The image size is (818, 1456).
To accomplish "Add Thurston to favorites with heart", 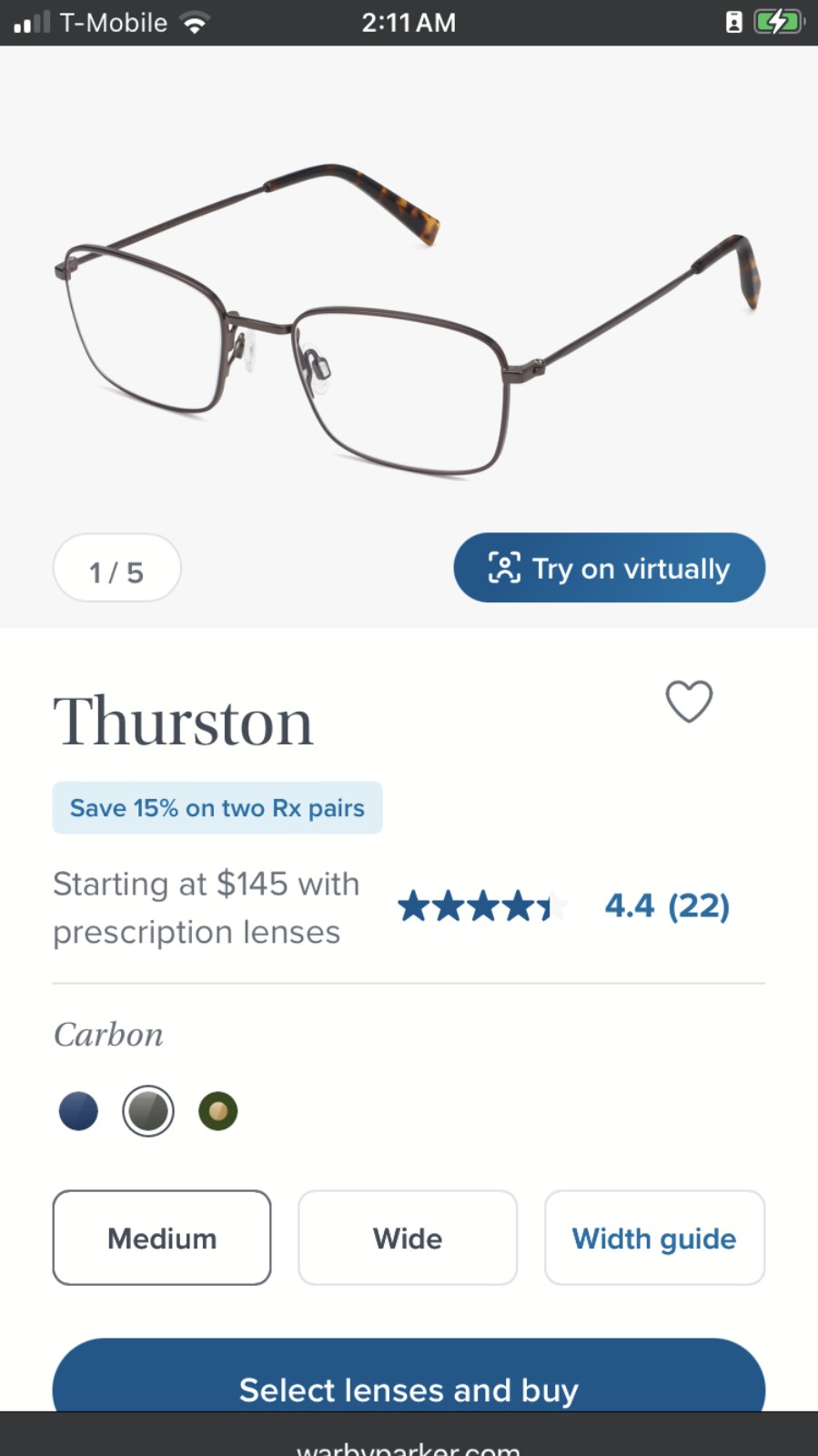I will pos(689,702).
